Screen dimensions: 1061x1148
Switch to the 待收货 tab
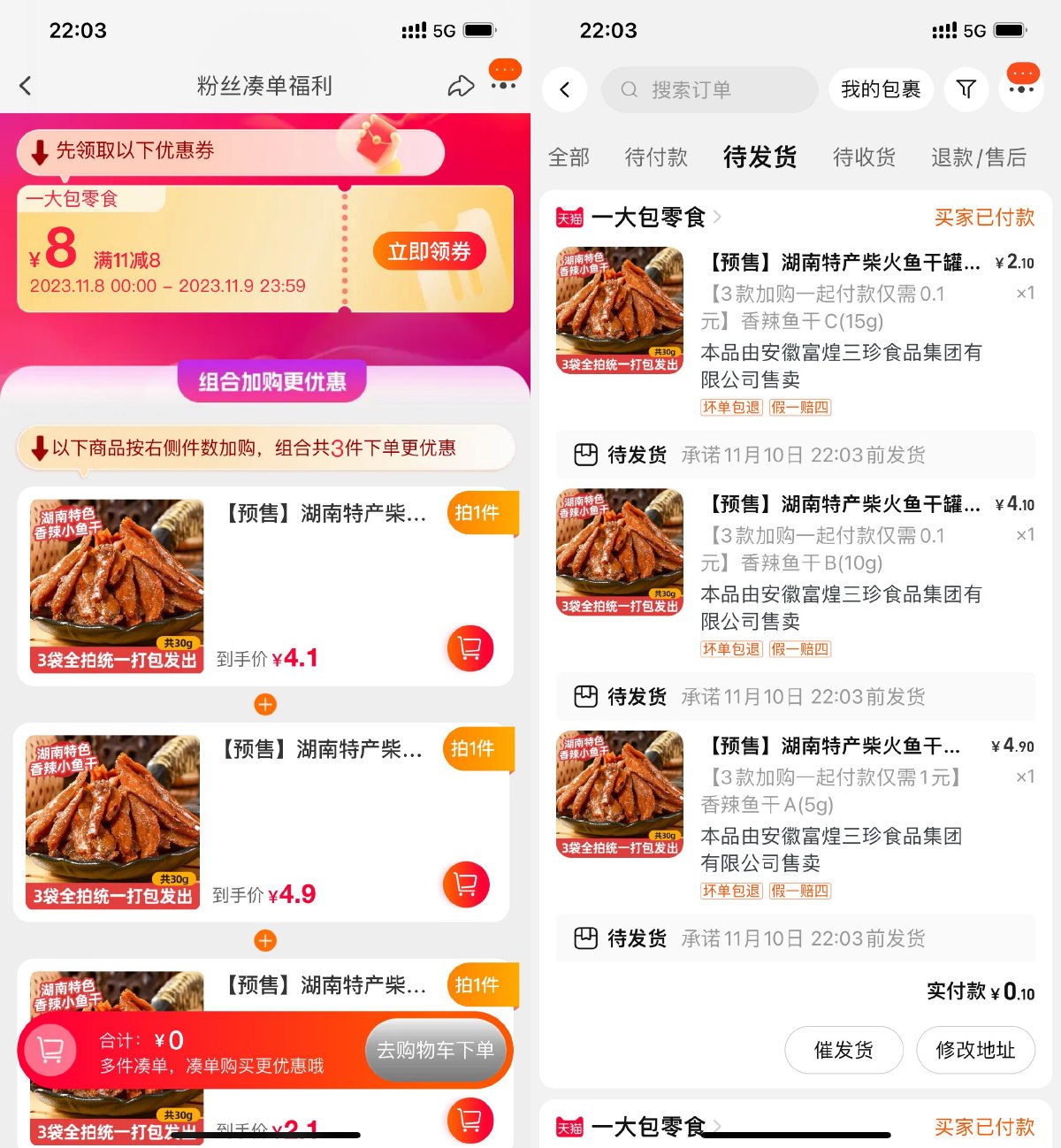coord(864,157)
